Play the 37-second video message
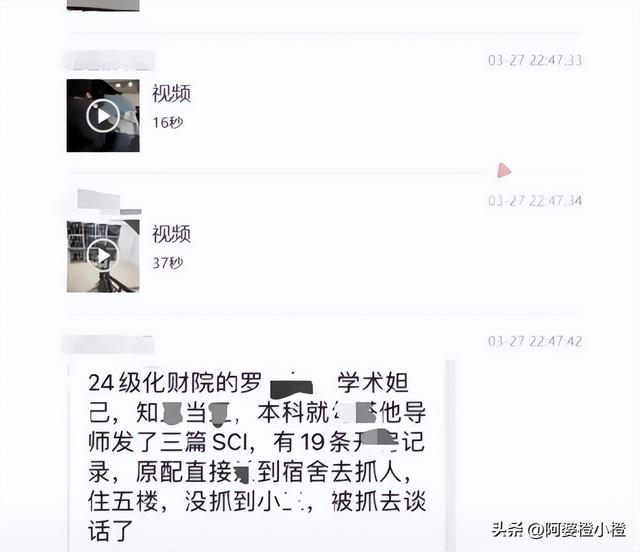 102,256
